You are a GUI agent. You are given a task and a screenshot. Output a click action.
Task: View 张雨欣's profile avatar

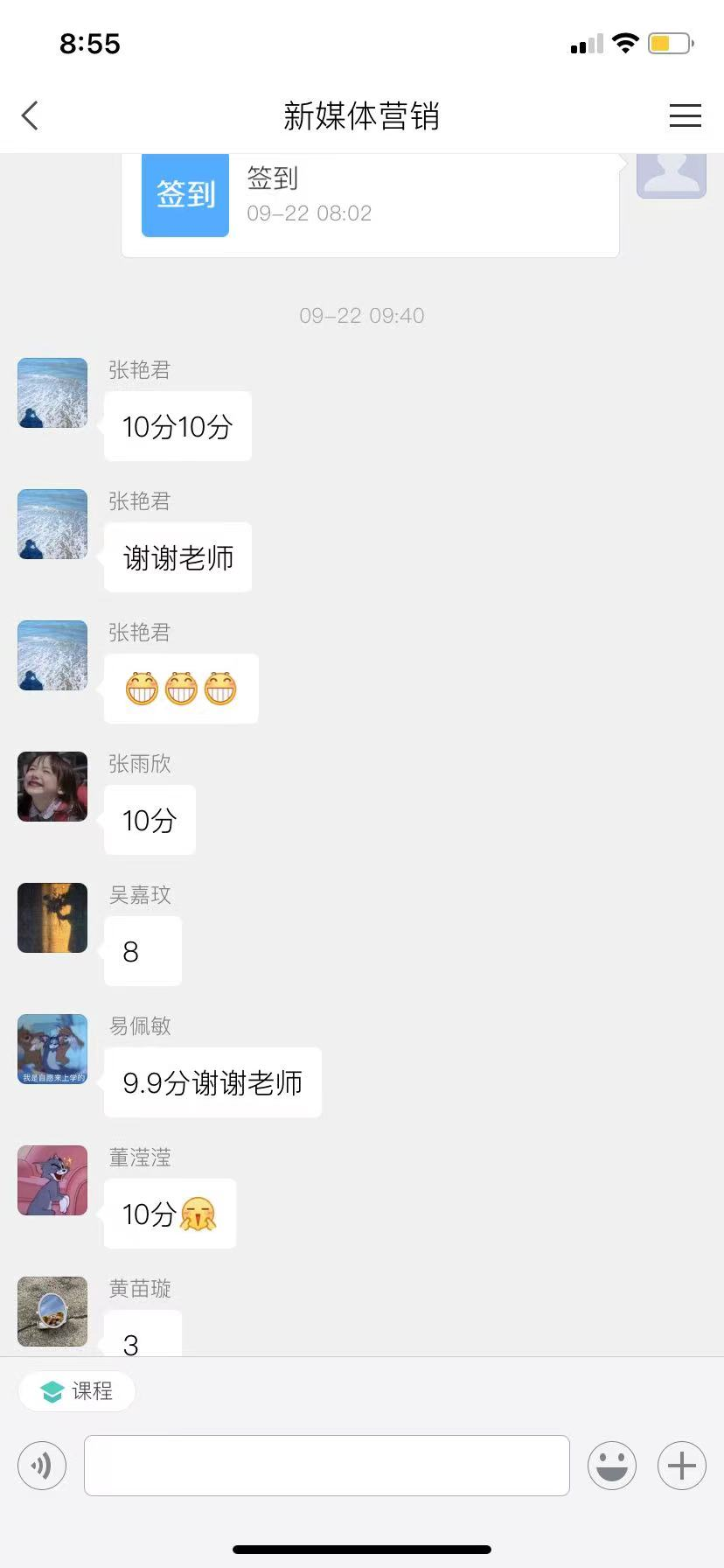pyautogui.click(x=52, y=787)
